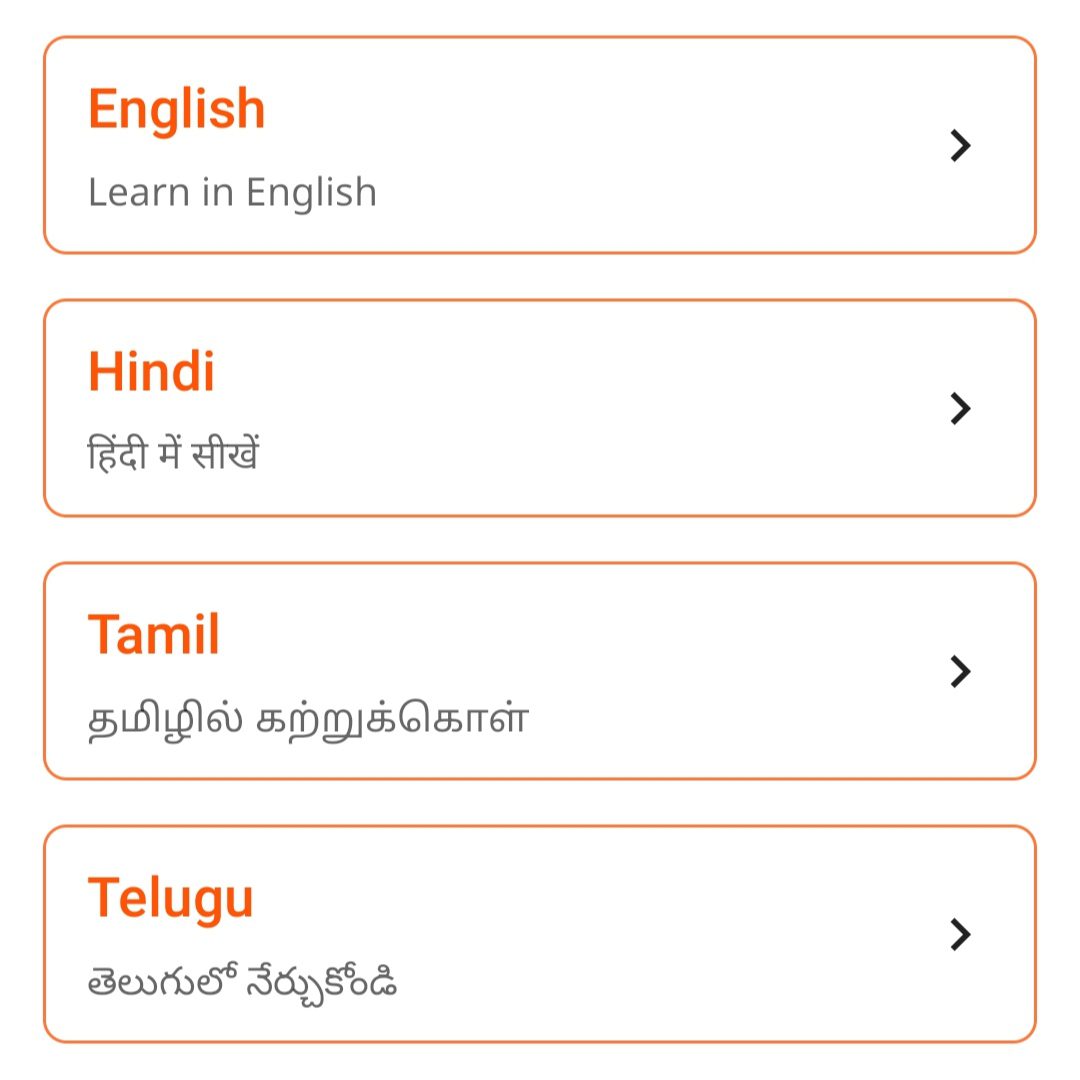Select English as the learning language
The height and width of the screenshot is (1080, 1080).
tap(540, 146)
